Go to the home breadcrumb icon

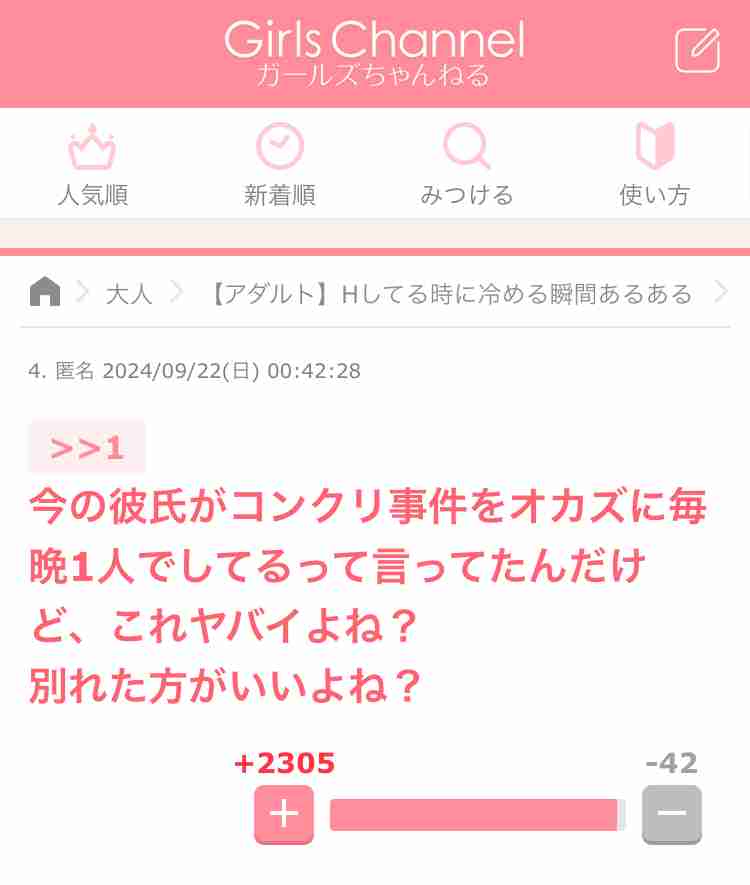[x=45, y=292]
